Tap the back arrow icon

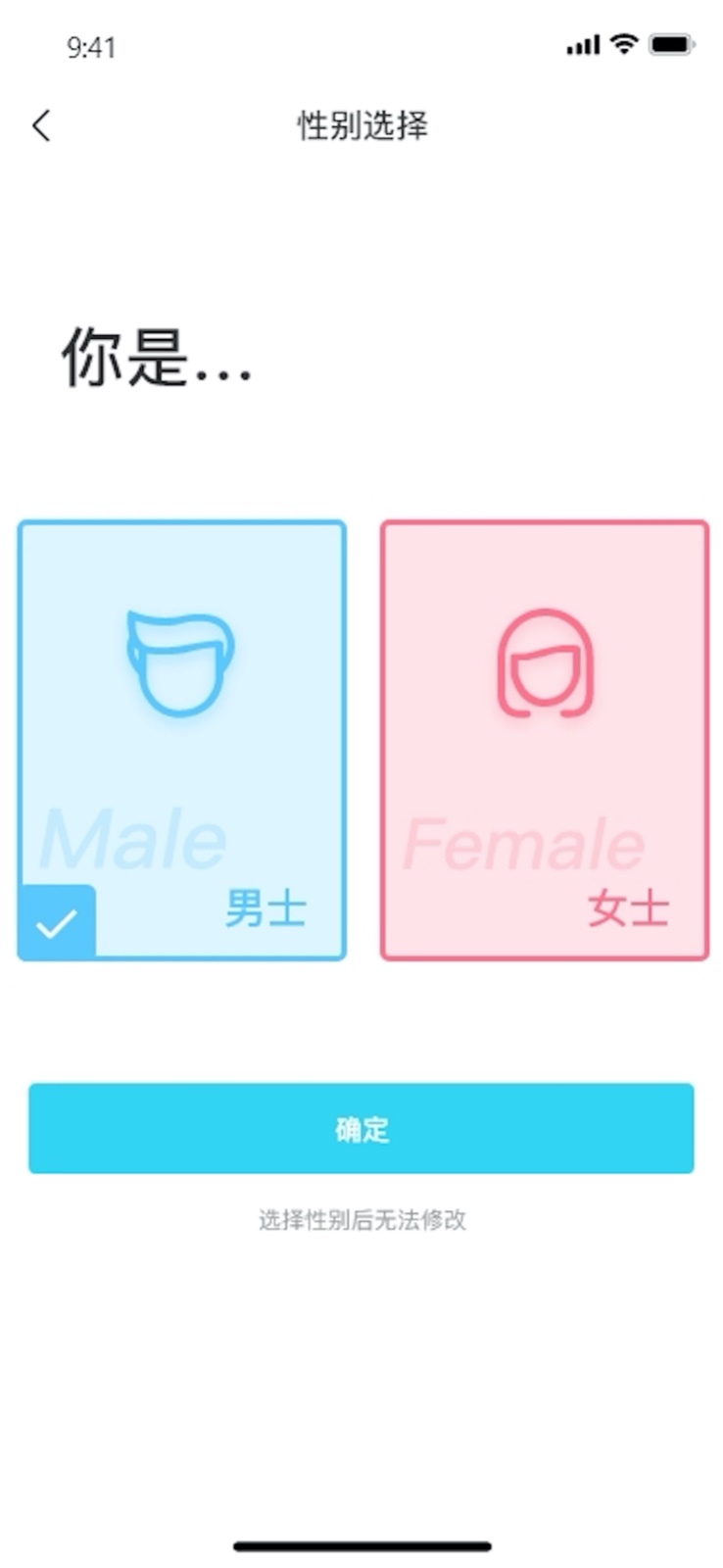tap(40, 126)
